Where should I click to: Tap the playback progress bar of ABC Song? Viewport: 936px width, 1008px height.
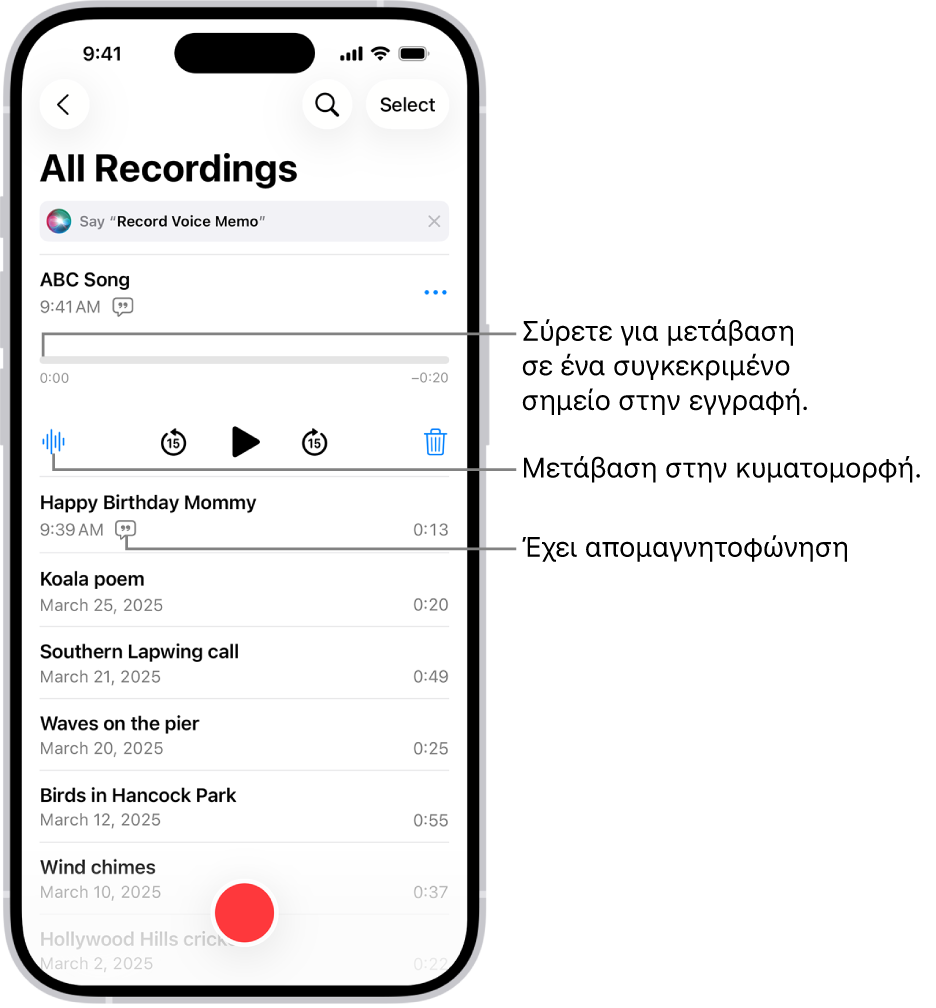tap(244, 360)
